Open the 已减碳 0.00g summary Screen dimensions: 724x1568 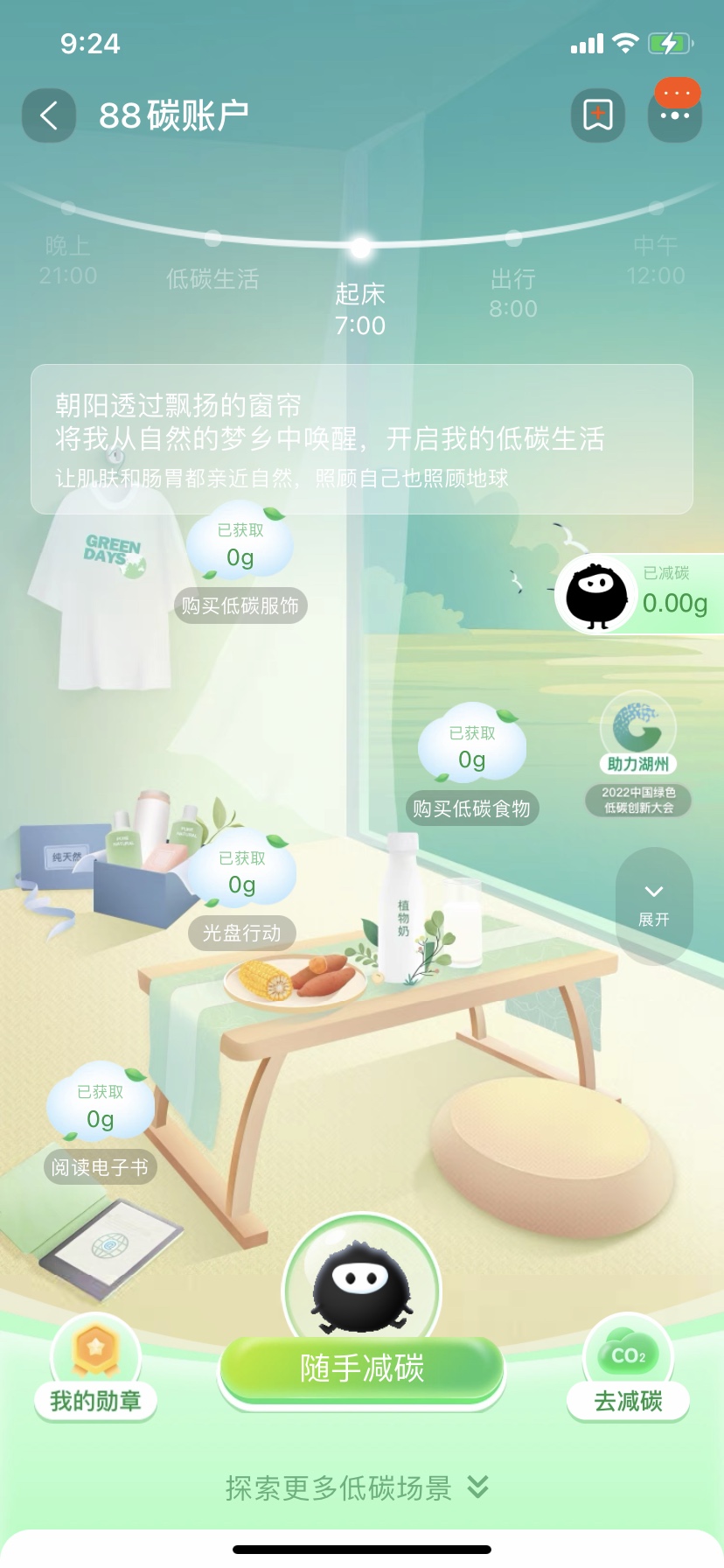click(640, 594)
